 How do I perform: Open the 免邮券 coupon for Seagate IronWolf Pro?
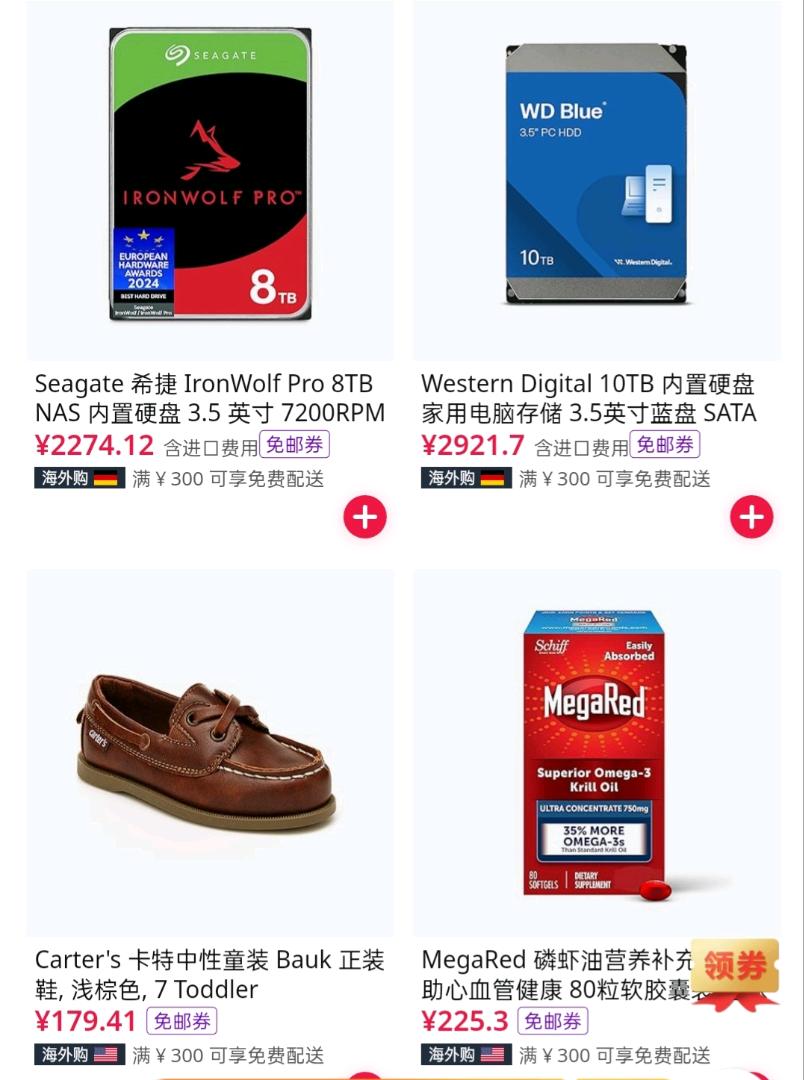[293, 444]
